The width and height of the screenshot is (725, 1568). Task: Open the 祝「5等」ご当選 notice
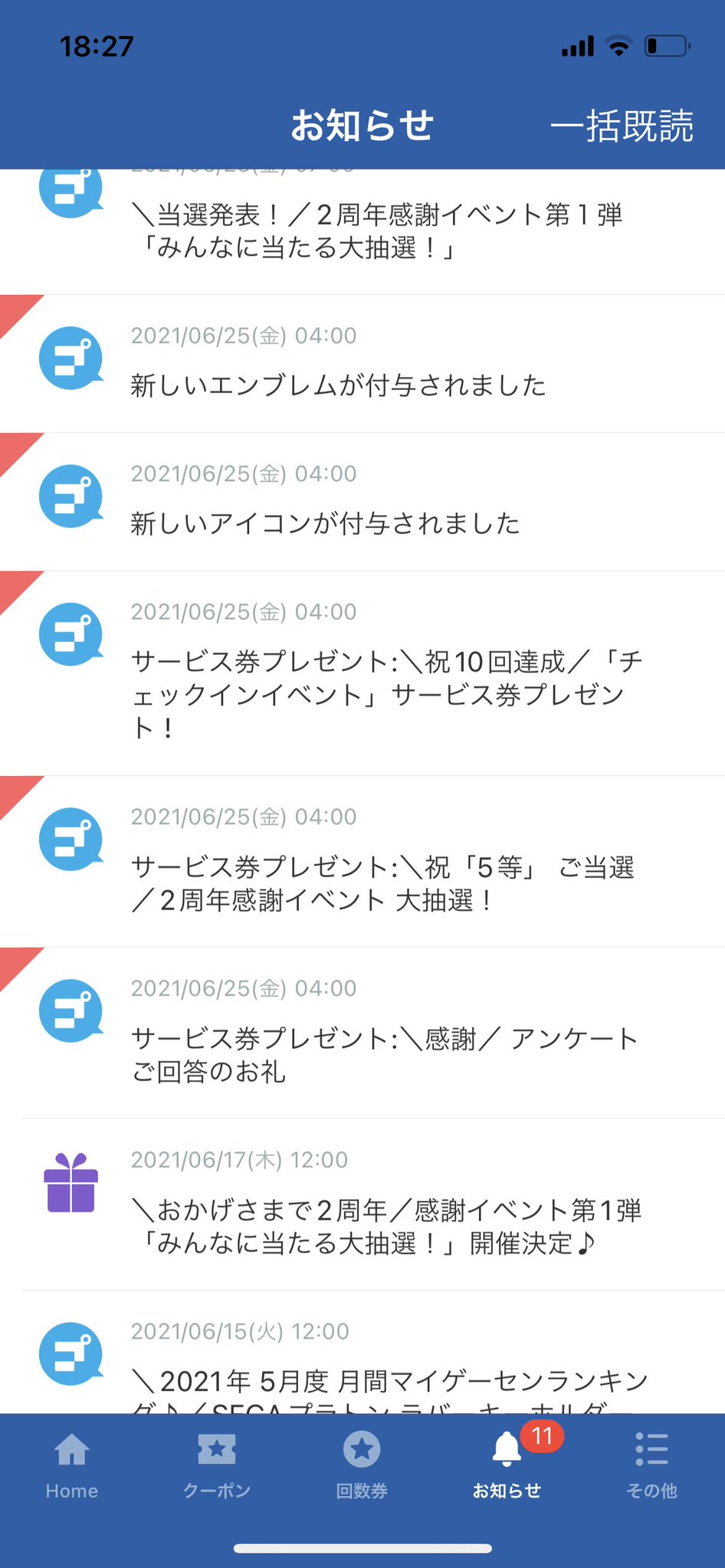click(362, 862)
